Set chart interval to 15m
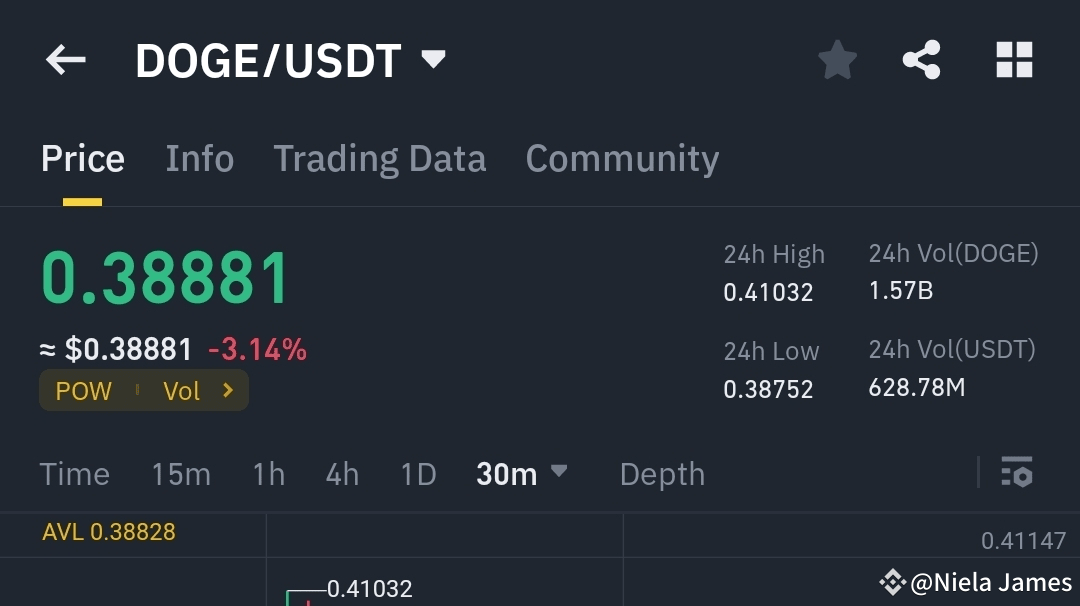The height and width of the screenshot is (606, 1080). pos(181,474)
